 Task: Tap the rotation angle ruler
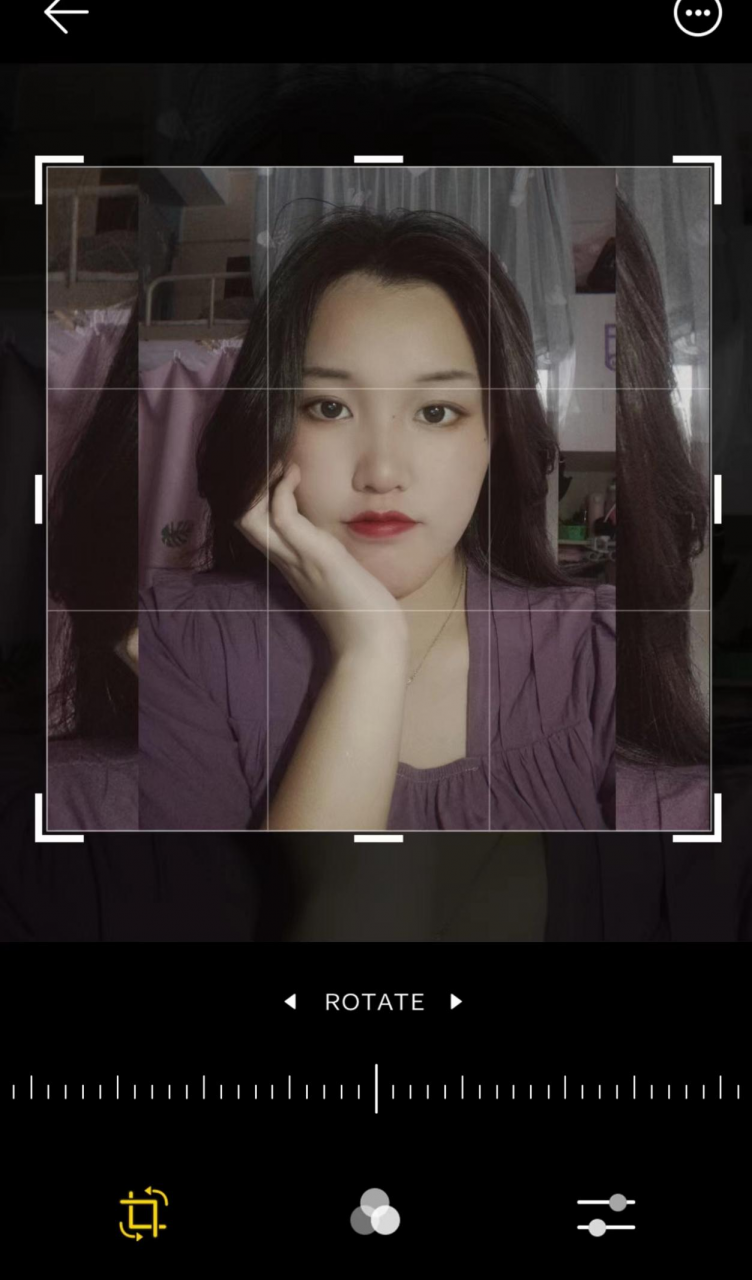tap(376, 1088)
